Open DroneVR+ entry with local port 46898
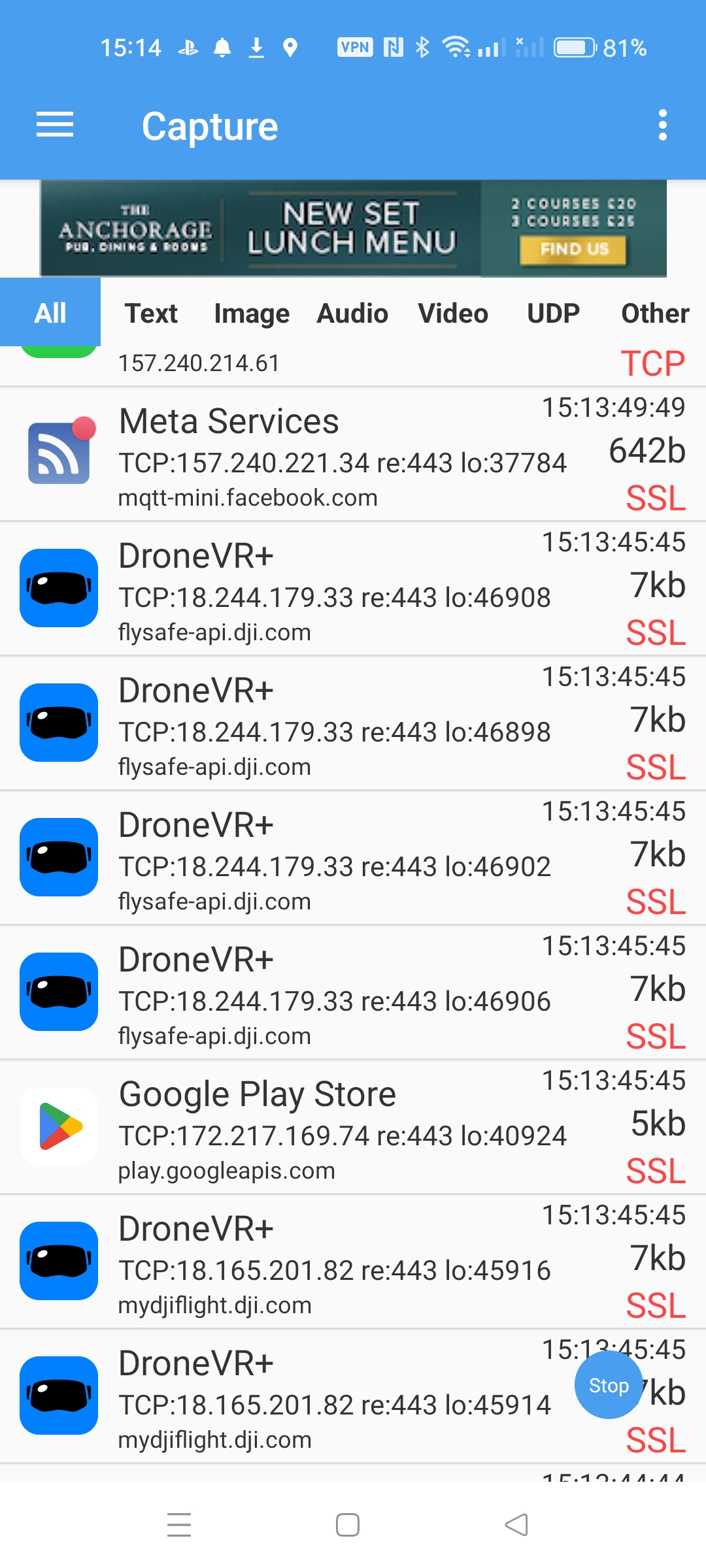Image resolution: width=706 pixels, height=1568 pixels. tap(353, 724)
